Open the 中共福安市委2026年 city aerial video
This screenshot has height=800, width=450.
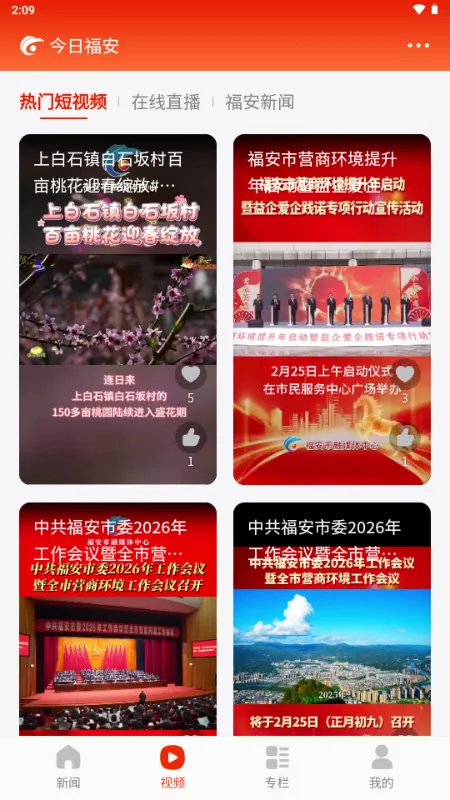(x=332, y=619)
